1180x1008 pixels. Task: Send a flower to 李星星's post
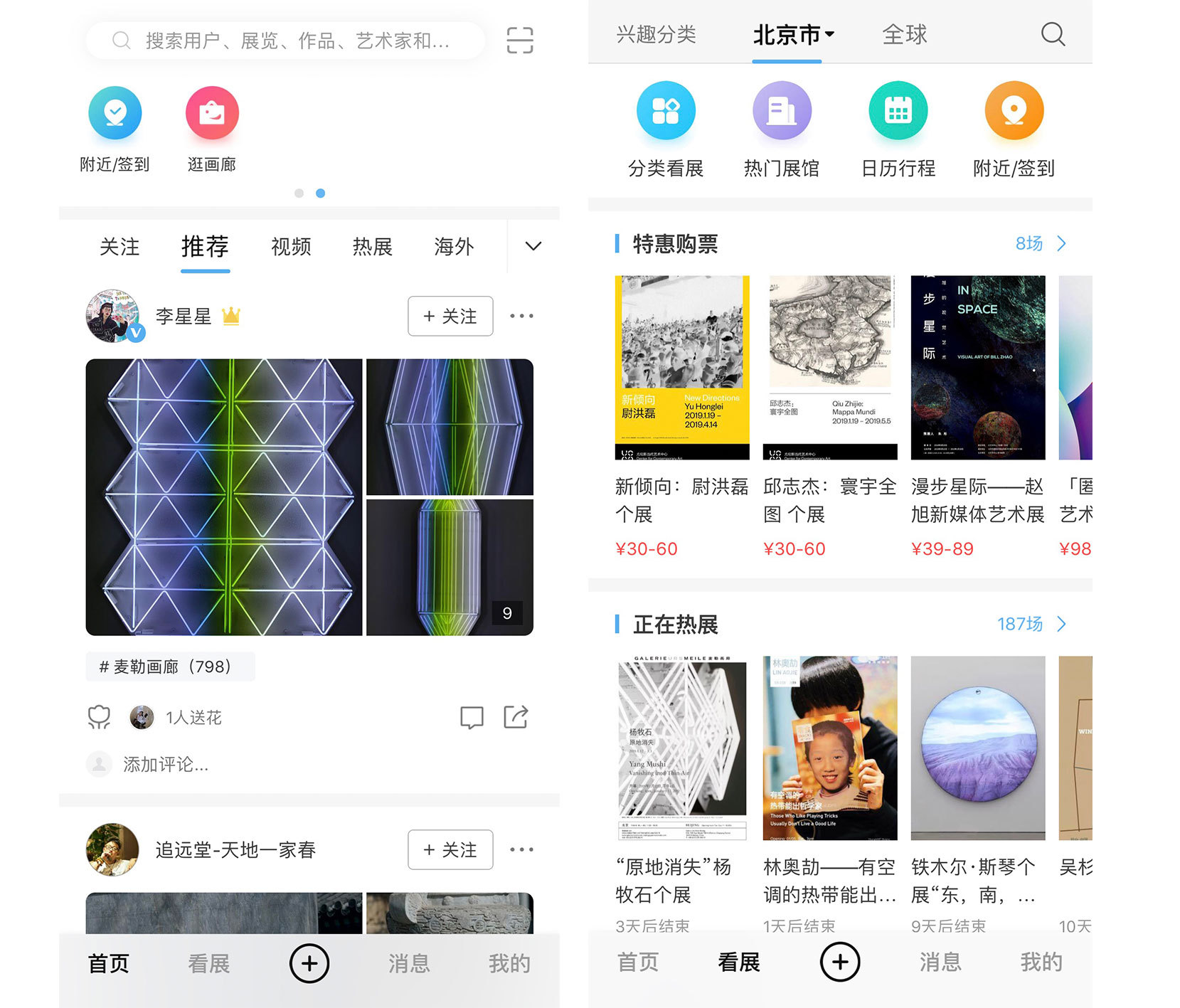tap(100, 717)
